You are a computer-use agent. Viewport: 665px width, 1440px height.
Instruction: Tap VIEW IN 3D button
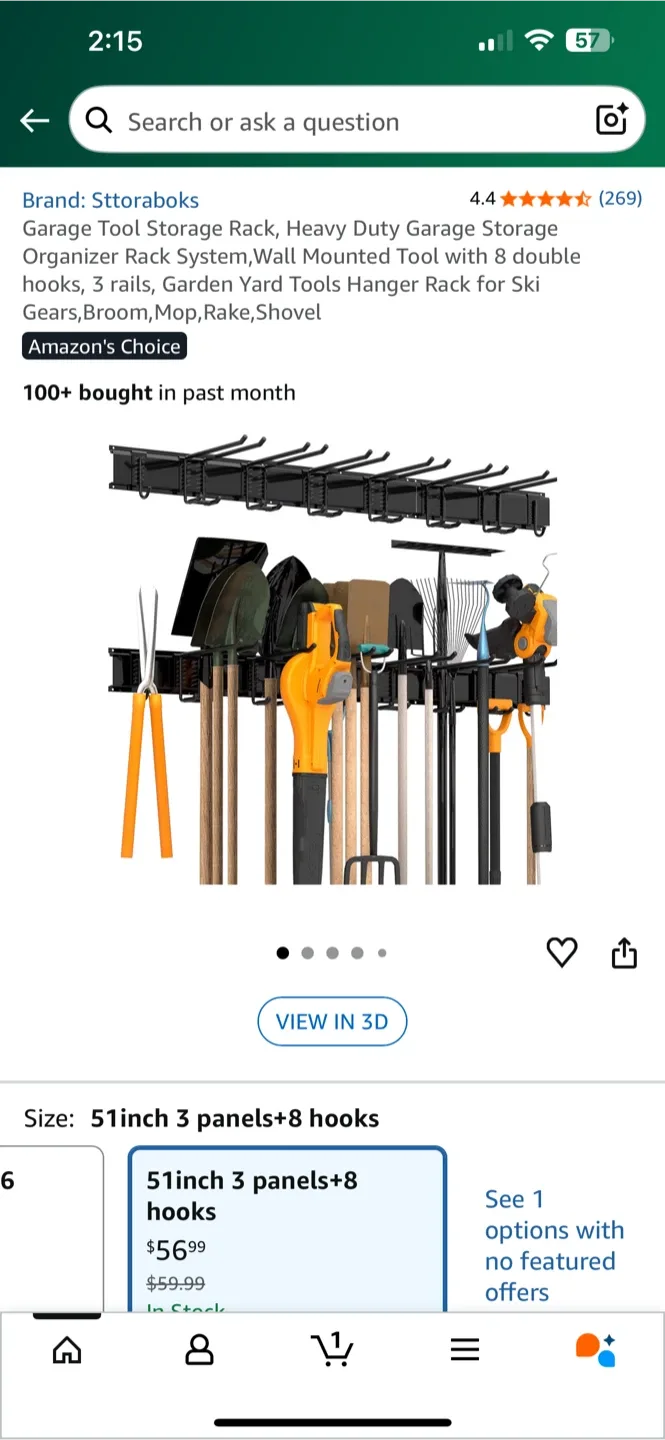pyautogui.click(x=332, y=1022)
